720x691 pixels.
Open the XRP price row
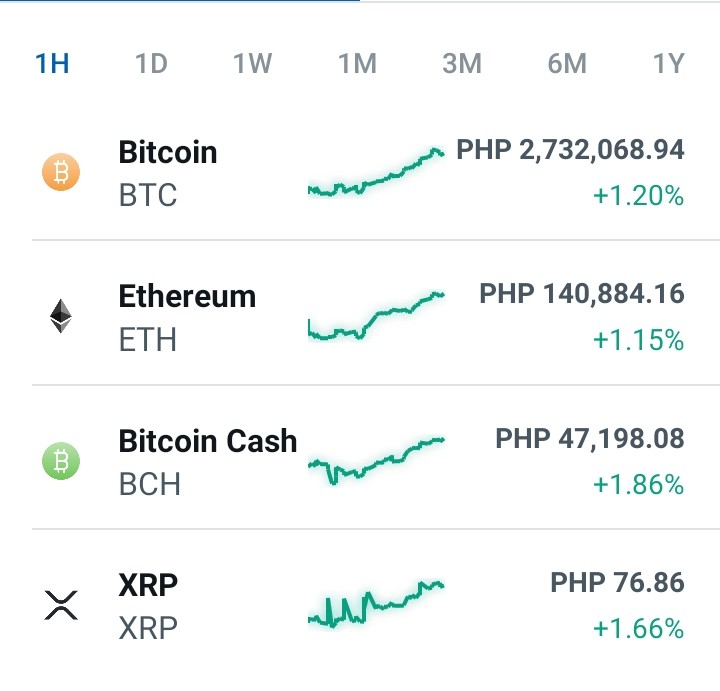pos(363,605)
